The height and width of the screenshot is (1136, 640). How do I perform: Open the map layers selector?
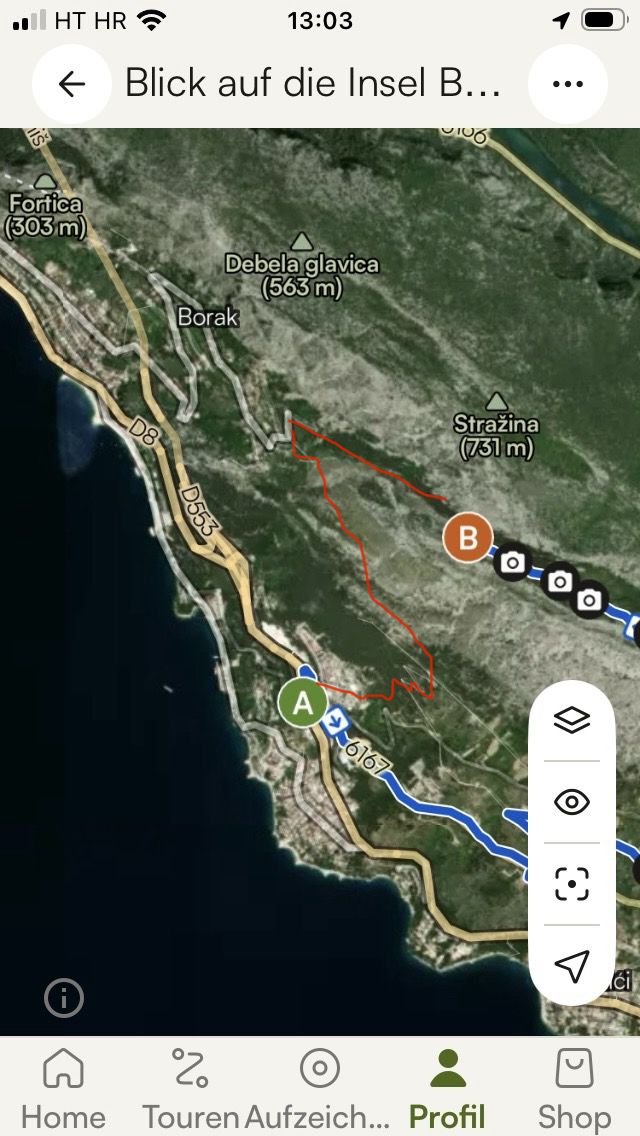click(572, 720)
